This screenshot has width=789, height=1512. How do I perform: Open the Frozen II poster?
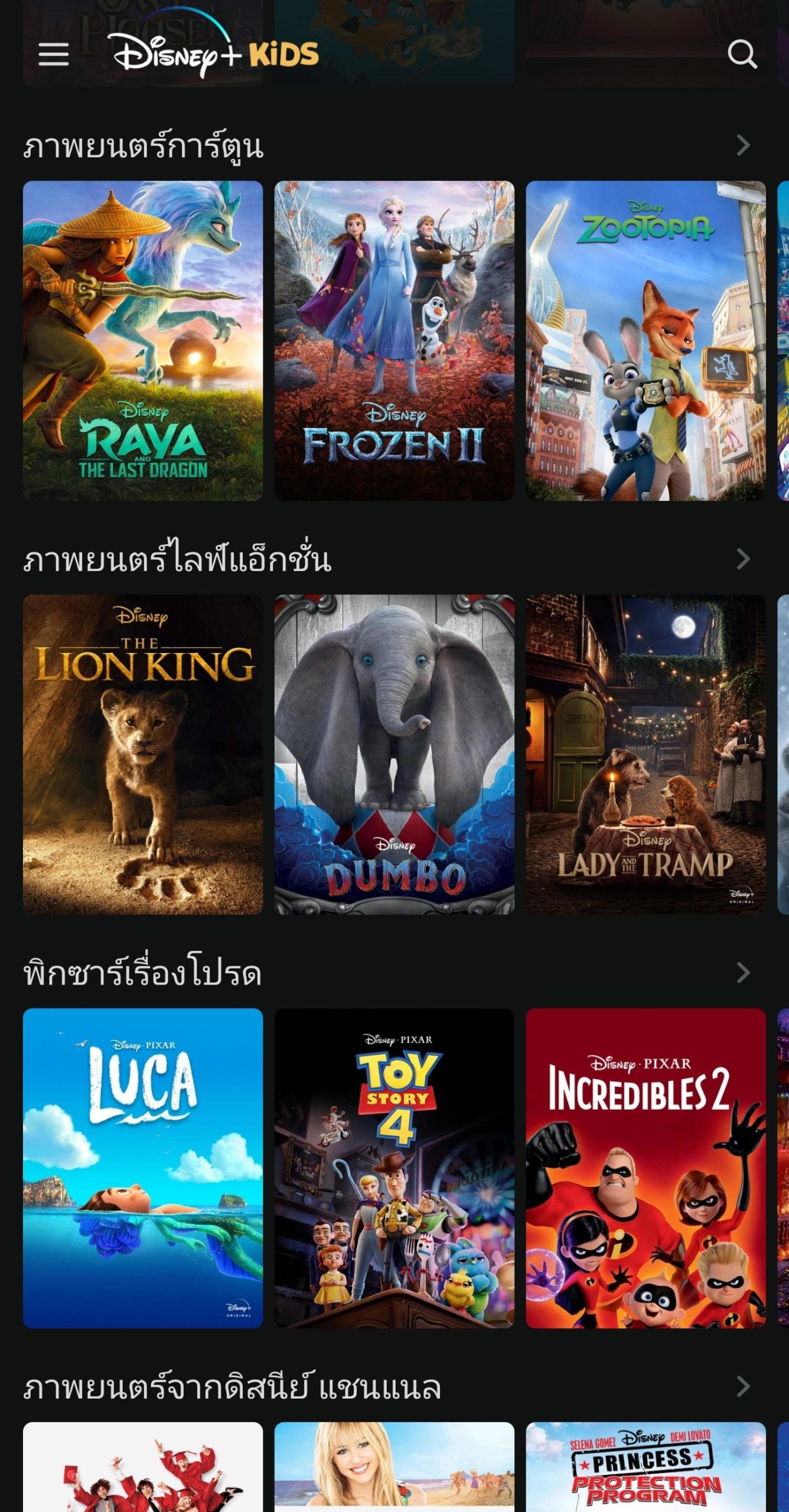[x=394, y=341]
